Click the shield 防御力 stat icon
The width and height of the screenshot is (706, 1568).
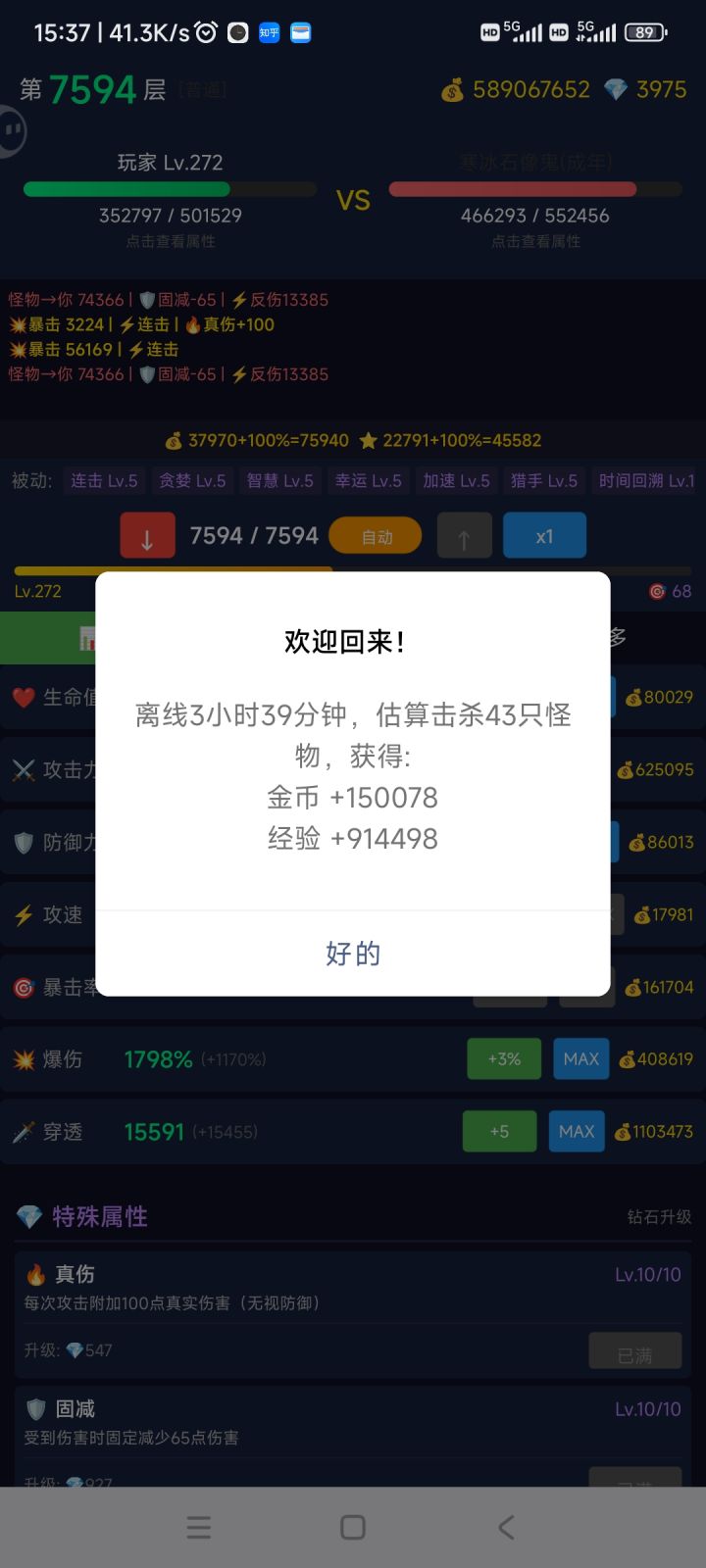tap(24, 842)
